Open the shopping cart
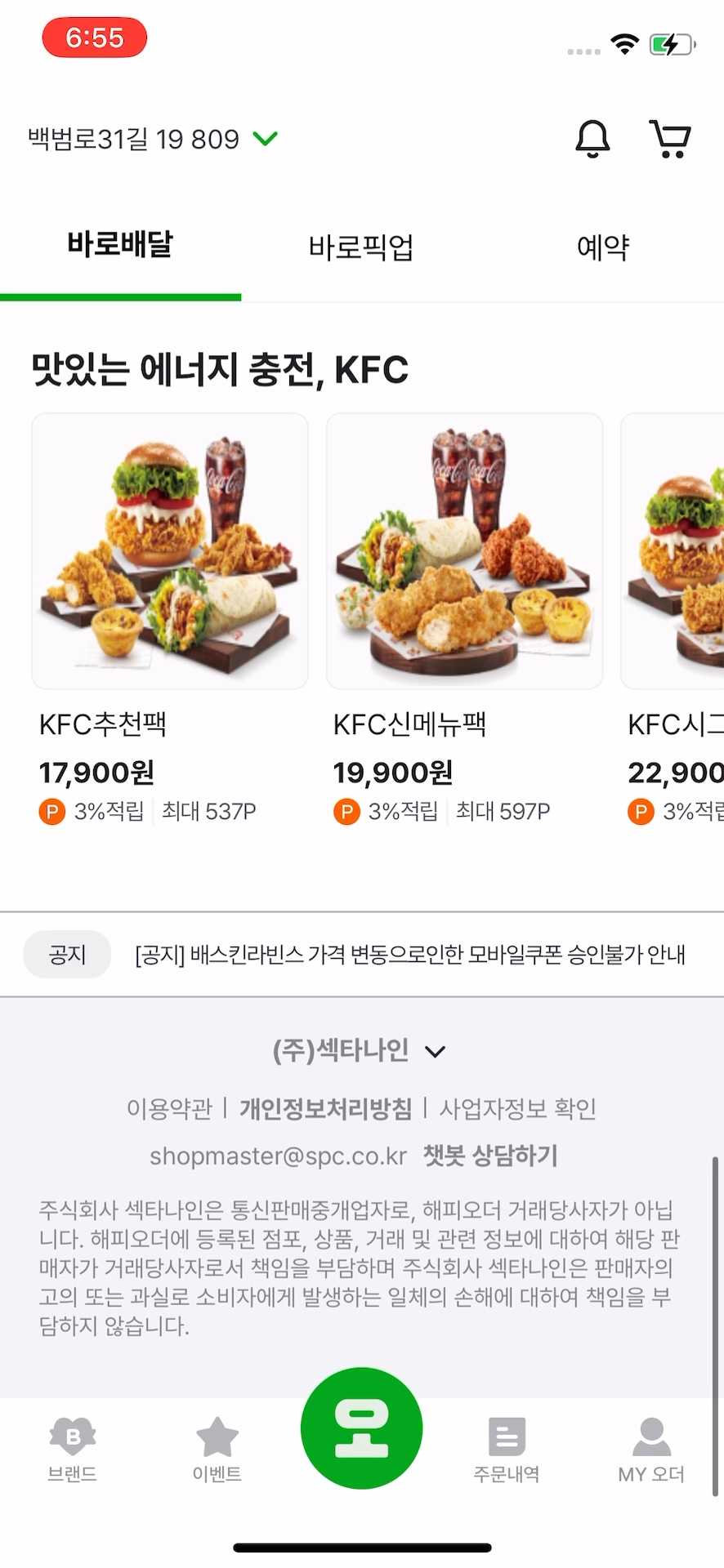This screenshot has width=724, height=1568. pyautogui.click(x=670, y=139)
